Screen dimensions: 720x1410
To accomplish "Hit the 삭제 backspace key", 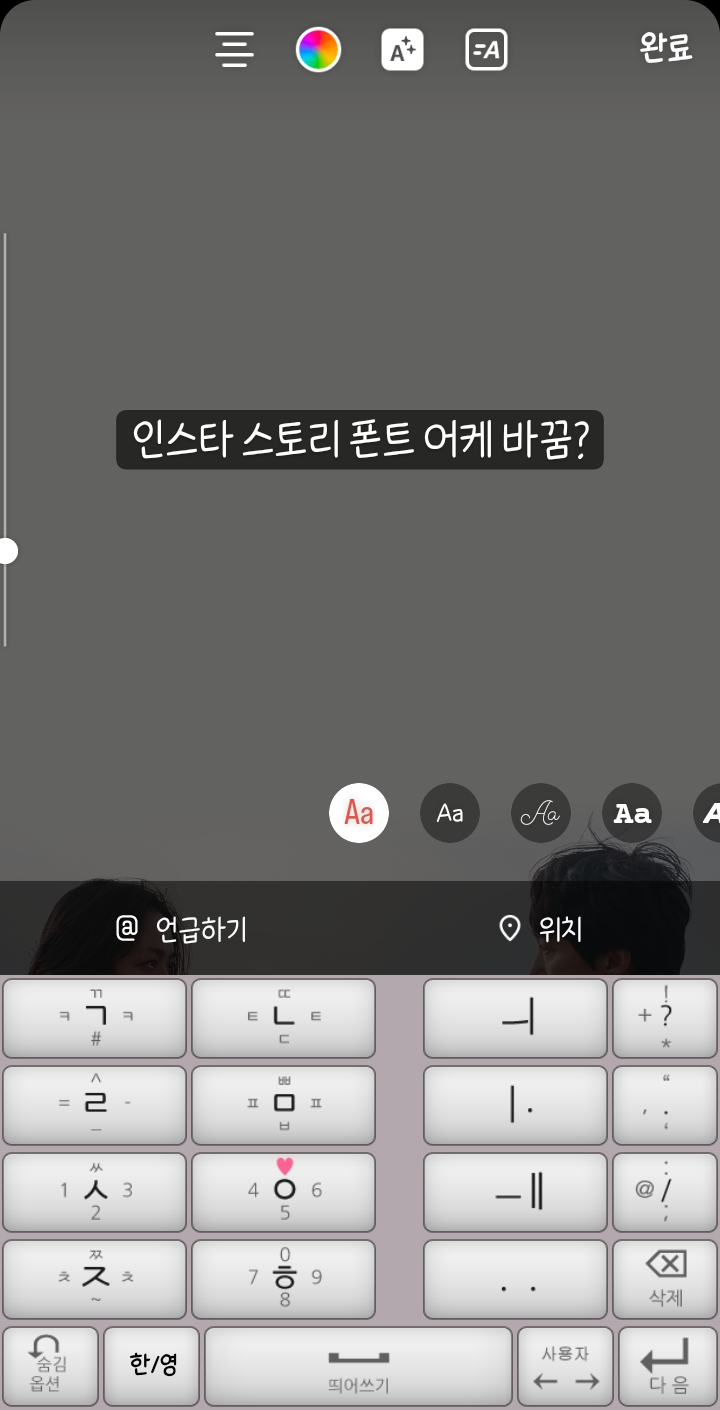I will [x=666, y=1278].
